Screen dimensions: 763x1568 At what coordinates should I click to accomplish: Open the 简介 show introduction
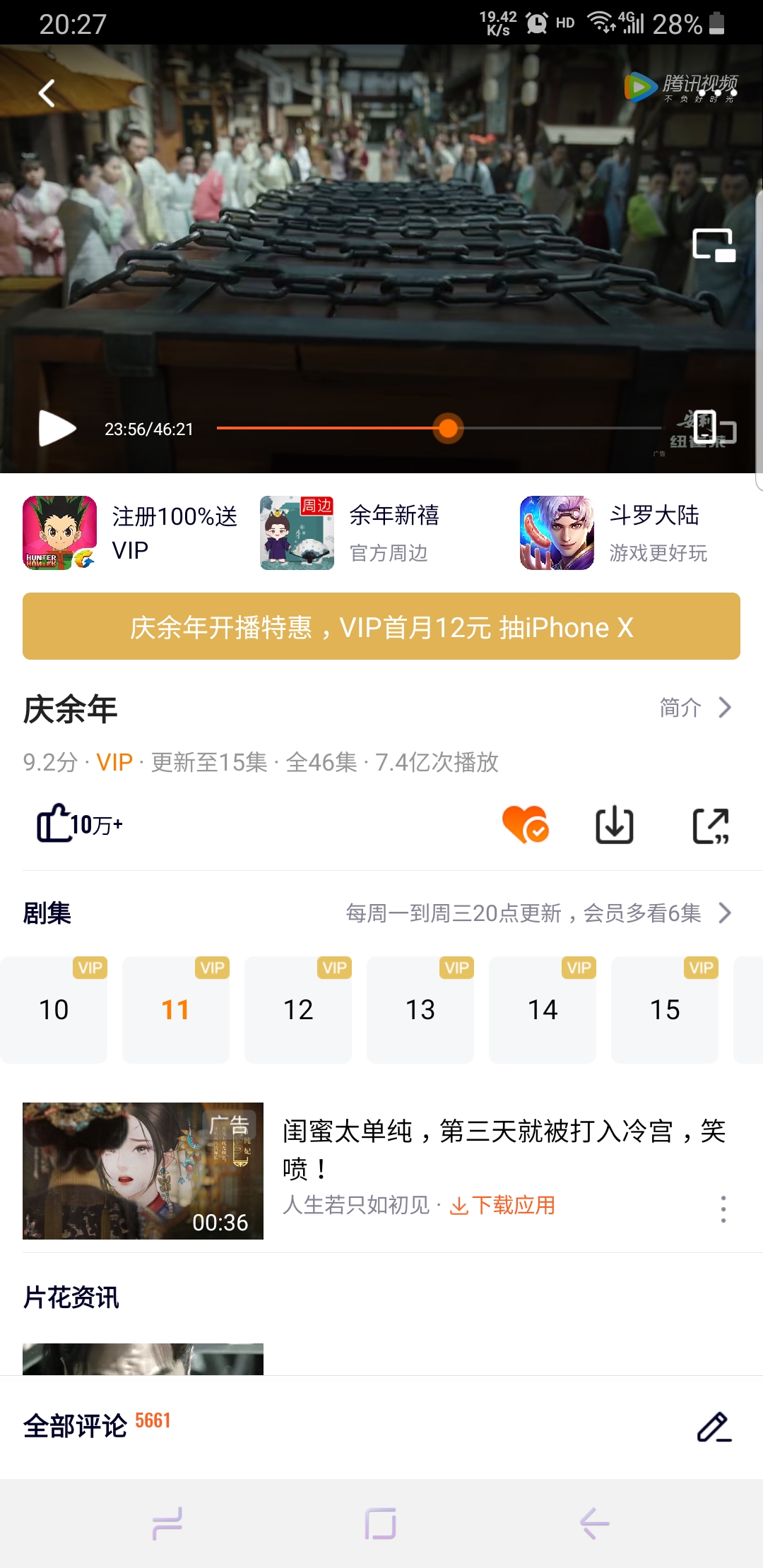695,707
